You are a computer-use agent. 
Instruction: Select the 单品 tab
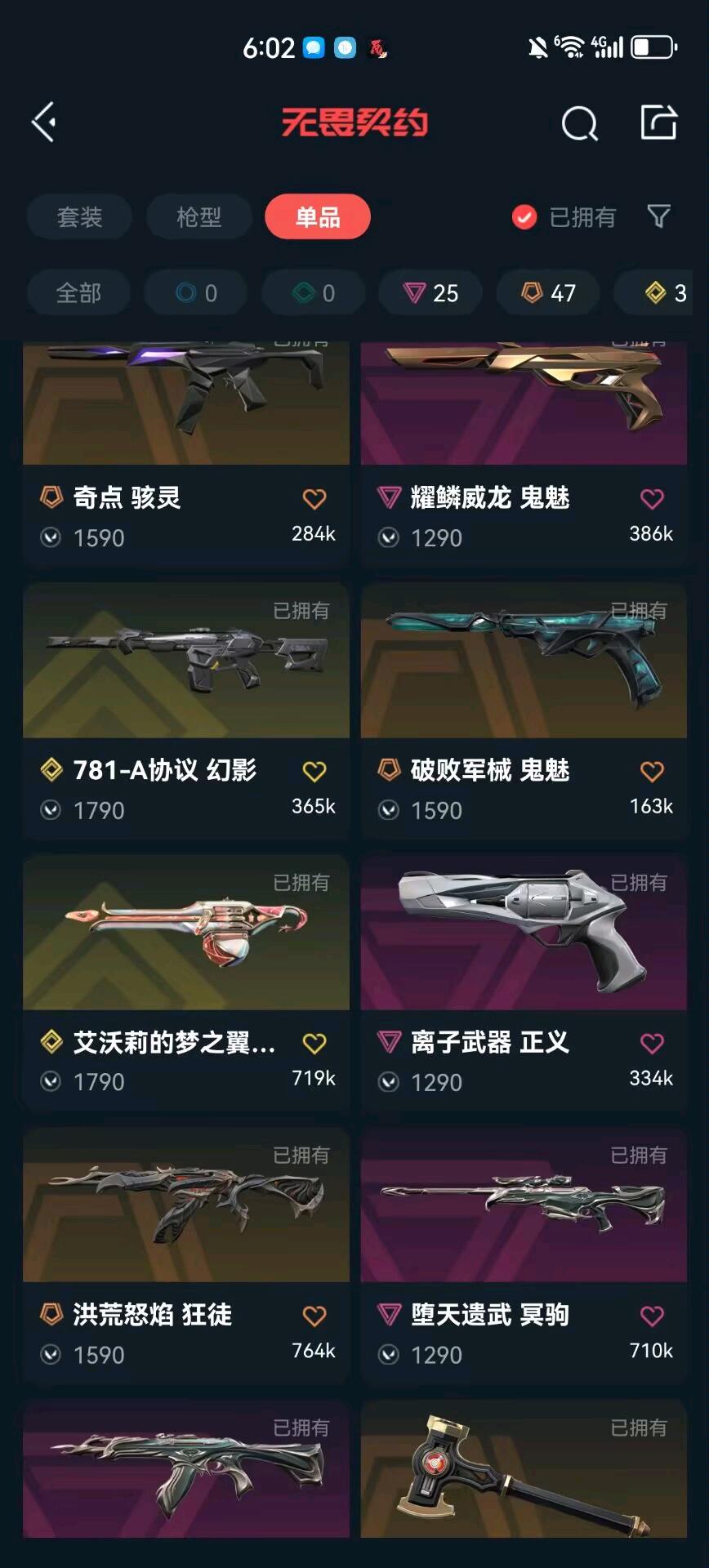318,217
